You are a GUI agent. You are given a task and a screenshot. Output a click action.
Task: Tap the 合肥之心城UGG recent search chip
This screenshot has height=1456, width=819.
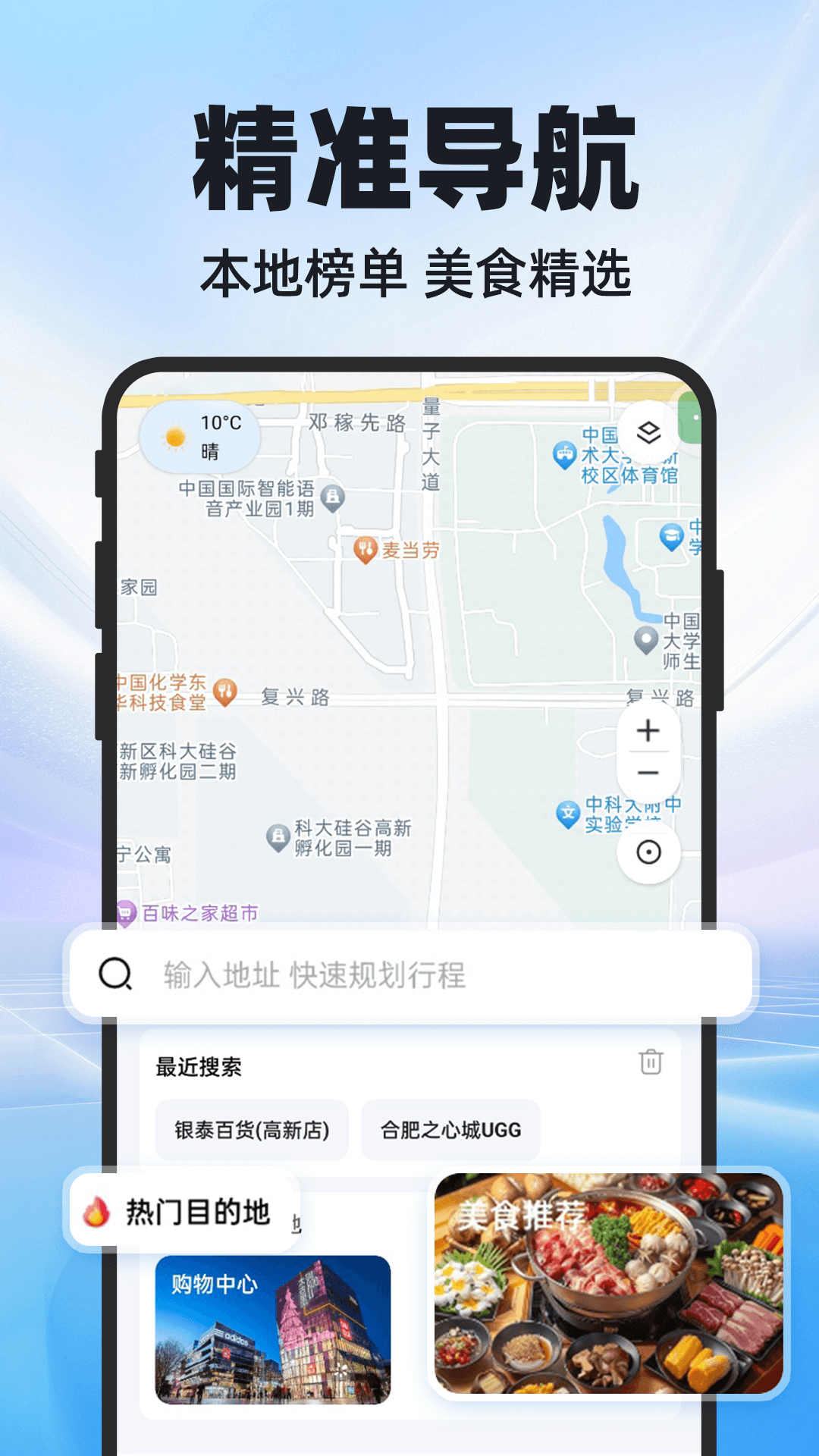pos(450,1130)
